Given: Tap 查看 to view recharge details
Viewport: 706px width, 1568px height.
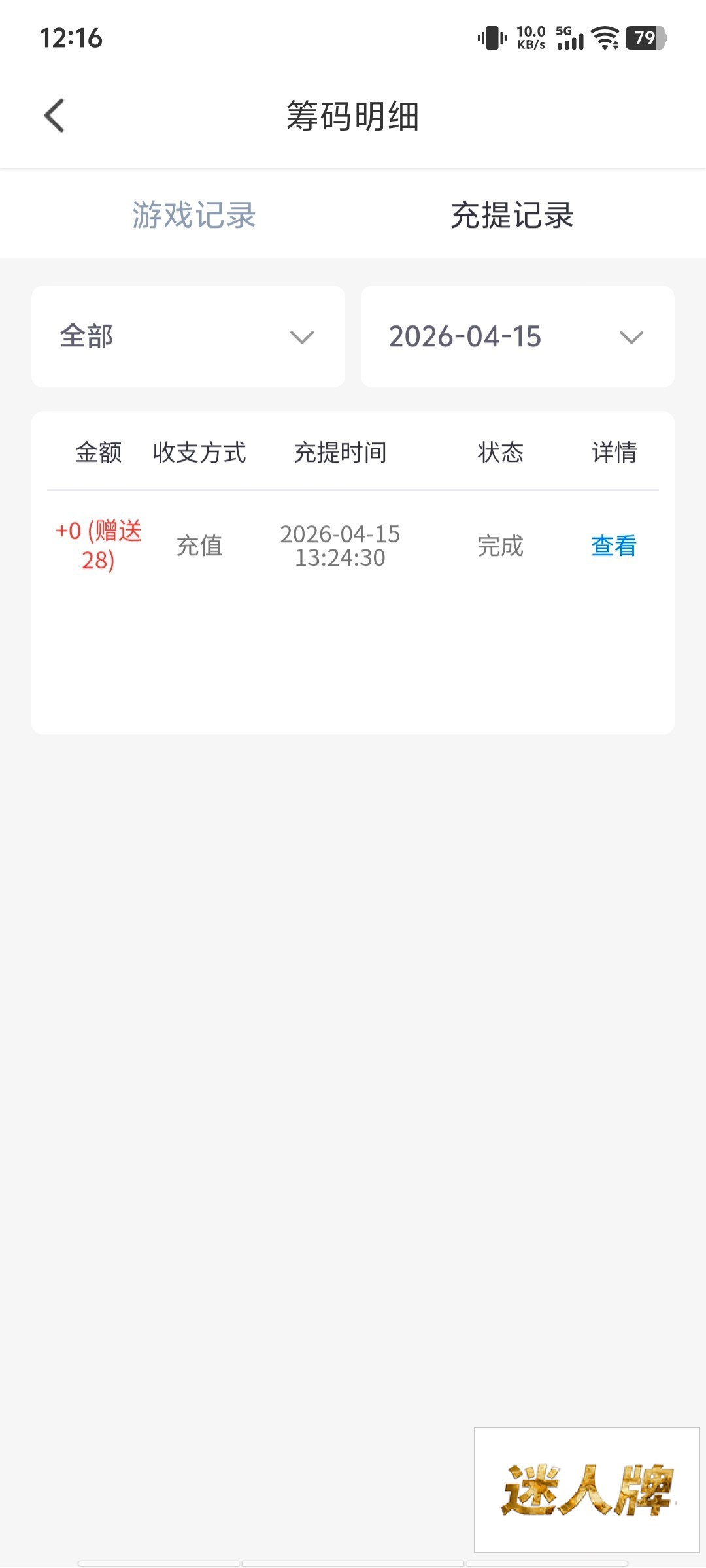Looking at the screenshot, I should coord(613,546).
